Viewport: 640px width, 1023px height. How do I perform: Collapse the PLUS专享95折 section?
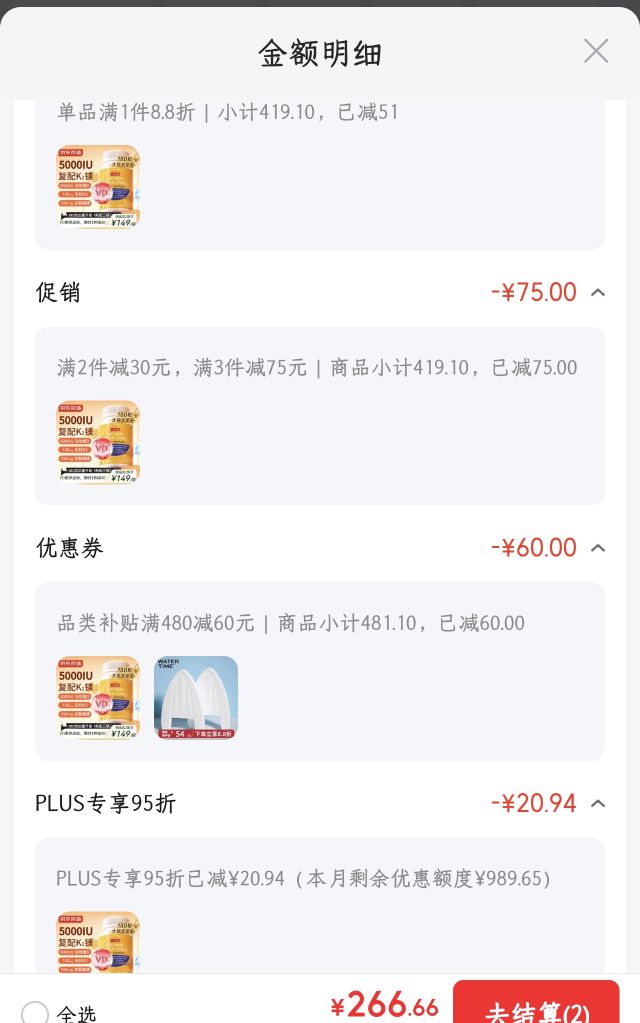[598, 803]
